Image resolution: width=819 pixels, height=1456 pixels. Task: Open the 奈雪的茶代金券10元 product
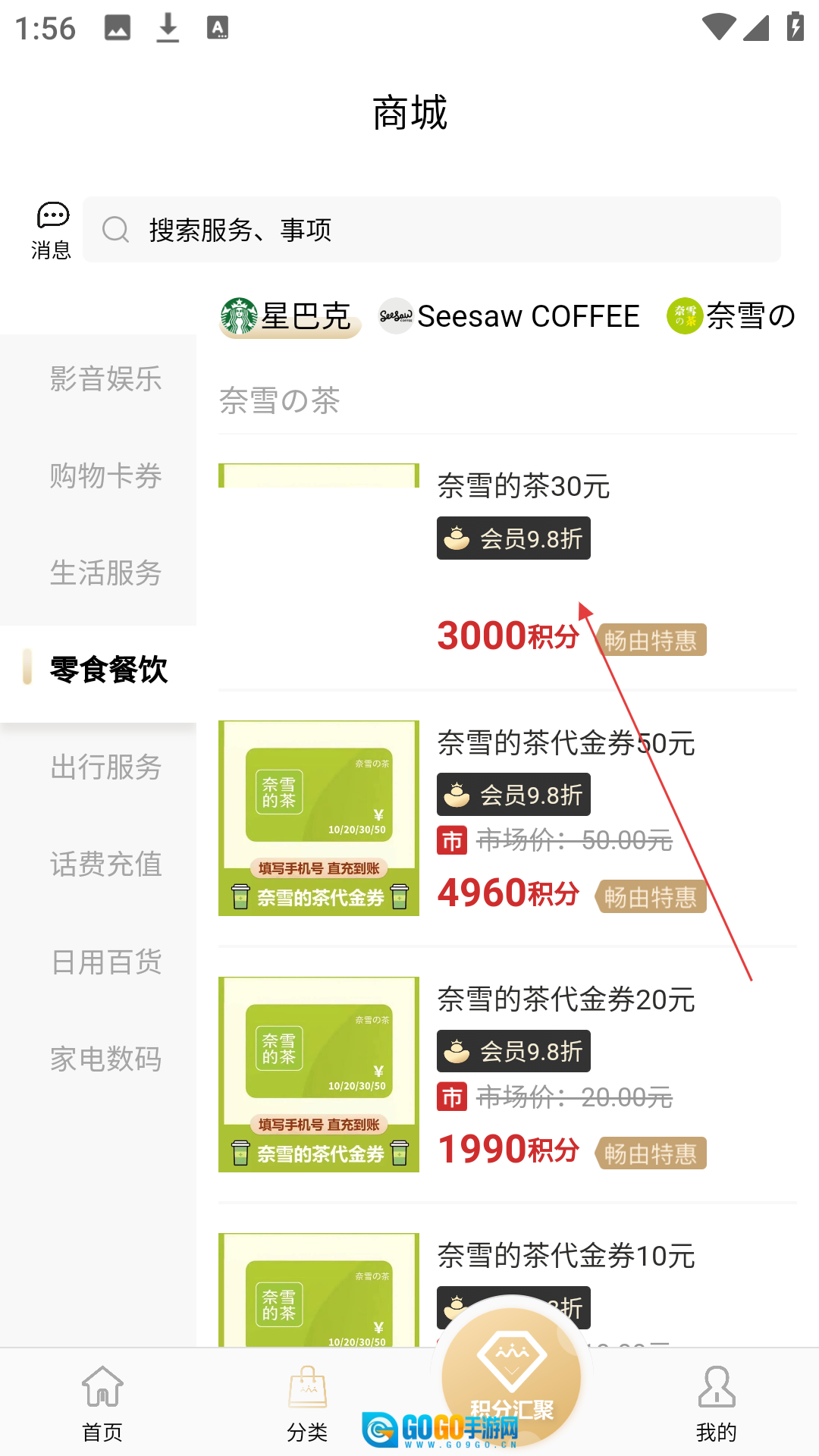click(566, 1256)
